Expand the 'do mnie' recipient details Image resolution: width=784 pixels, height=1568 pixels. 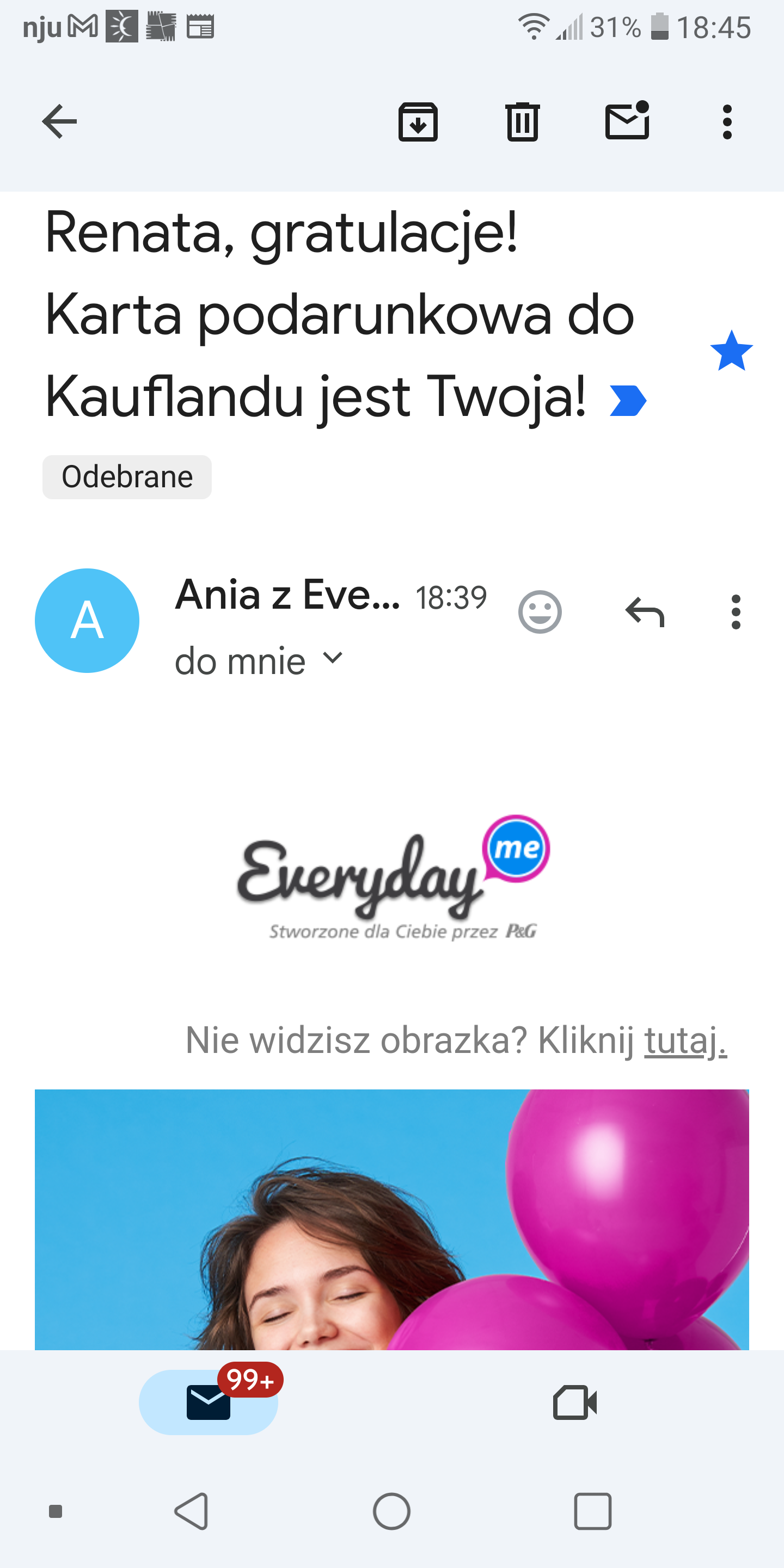332,658
